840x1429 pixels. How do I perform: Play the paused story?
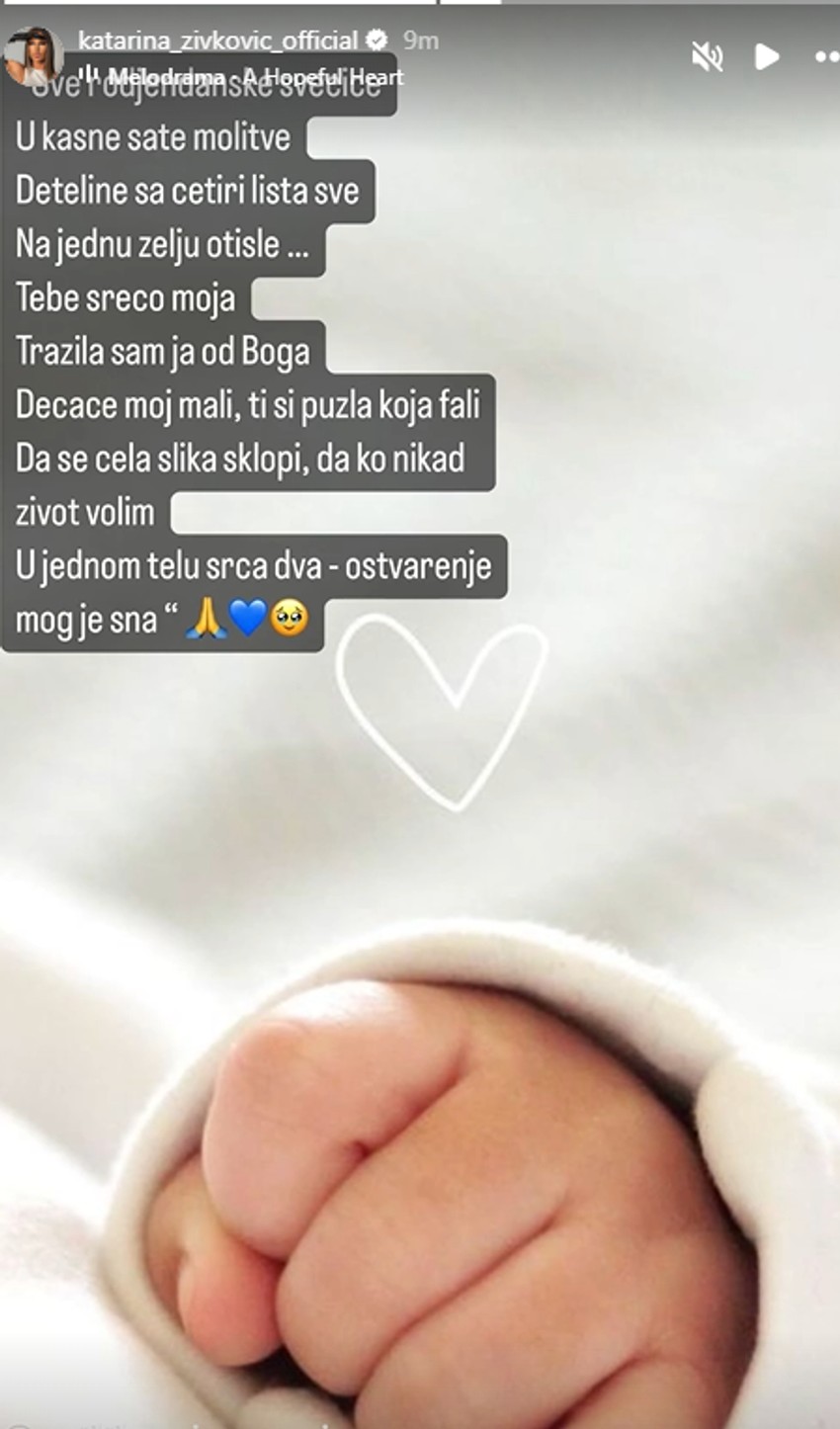(767, 57)
